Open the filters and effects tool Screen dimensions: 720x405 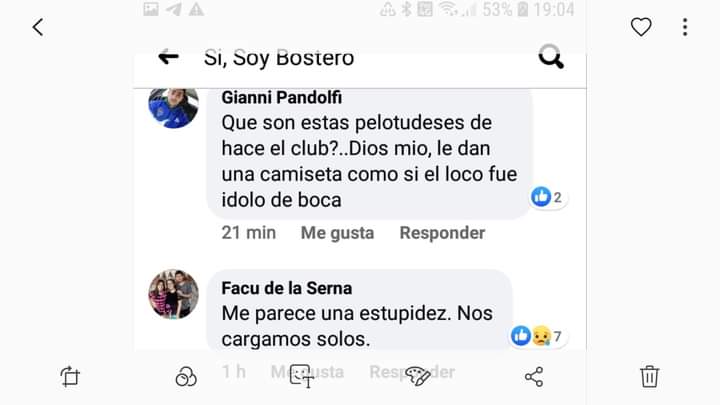pyautogui.click(x=186, y=376)
